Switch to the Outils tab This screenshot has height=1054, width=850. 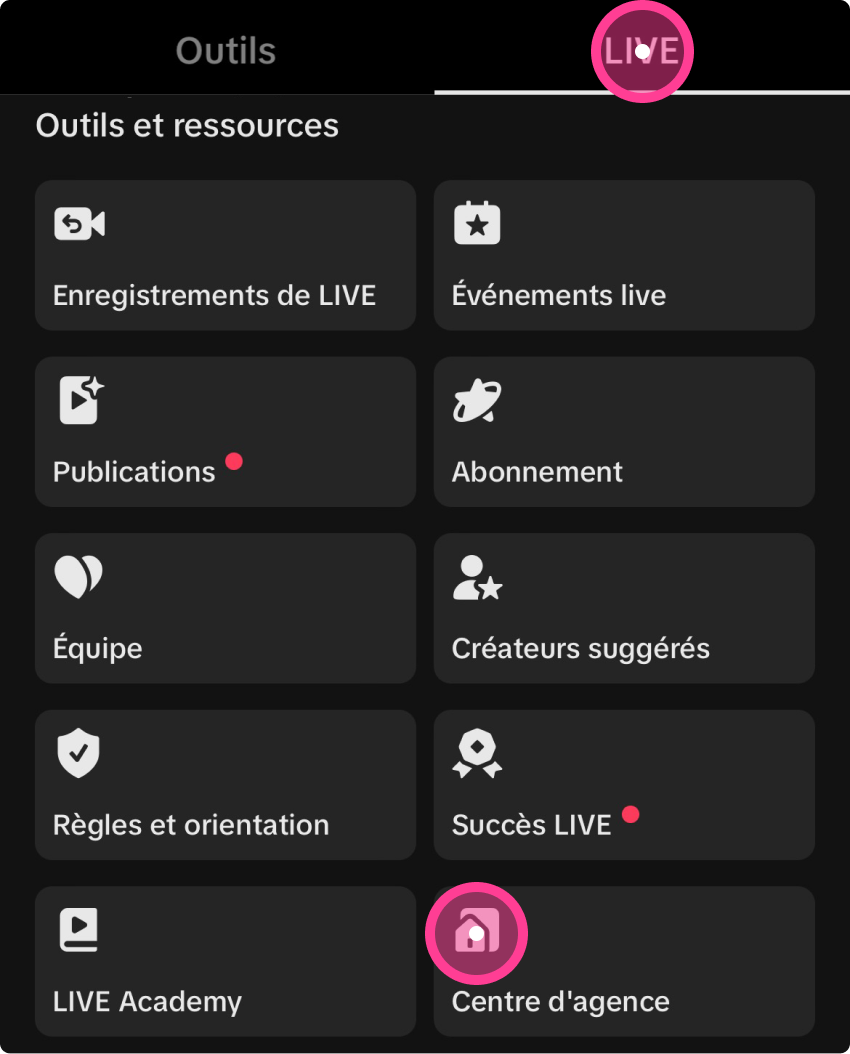tap(225, 50)
